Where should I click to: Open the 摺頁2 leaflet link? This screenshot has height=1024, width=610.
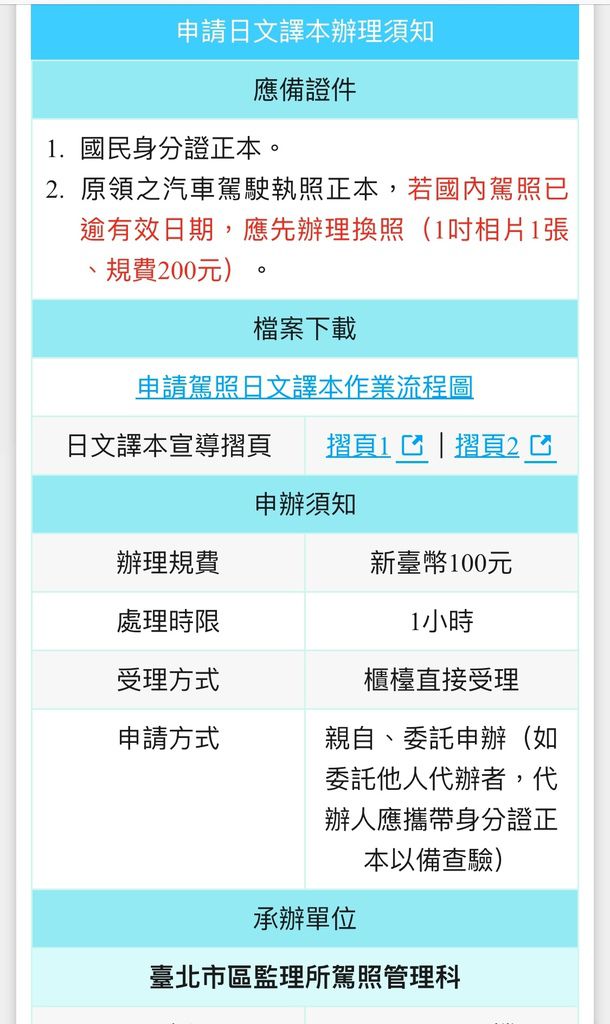point(505,447)
